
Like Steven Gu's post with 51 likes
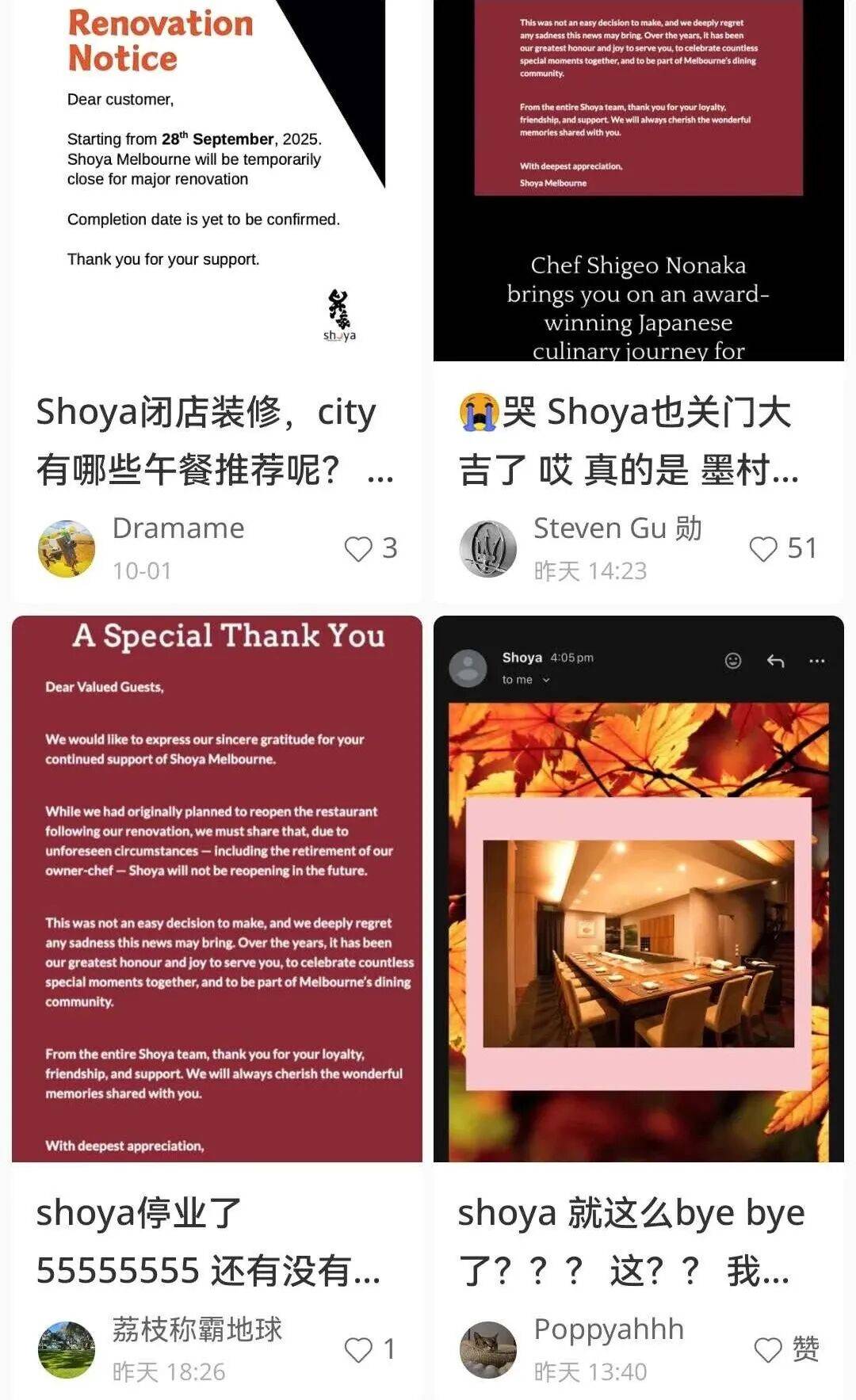tap(763, 548)
